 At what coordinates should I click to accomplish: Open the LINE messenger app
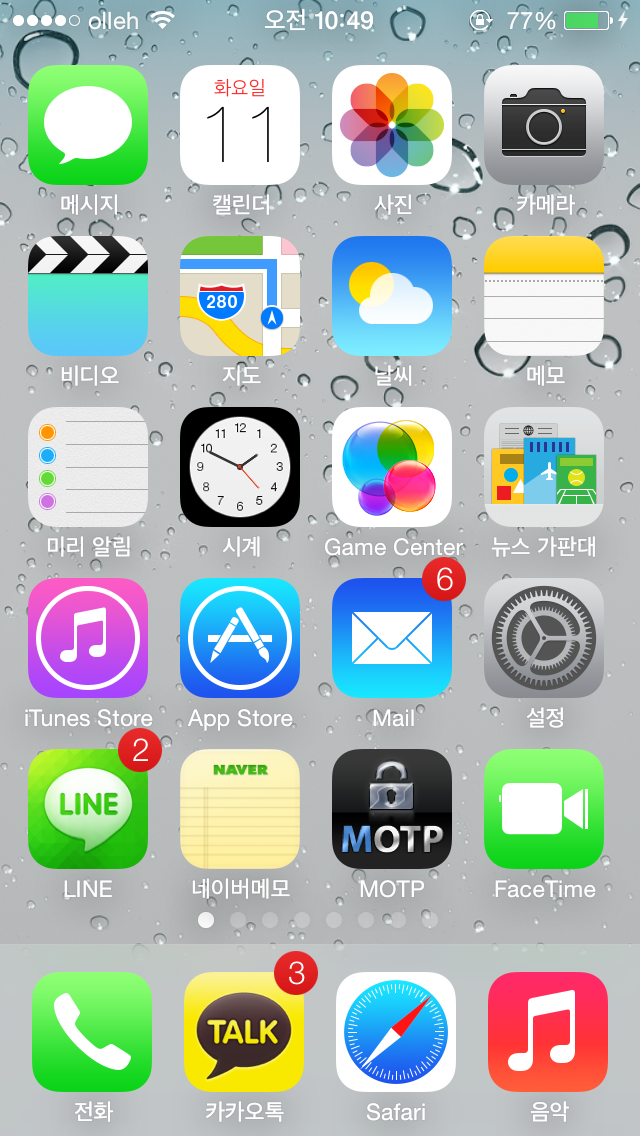coord(88,809)
